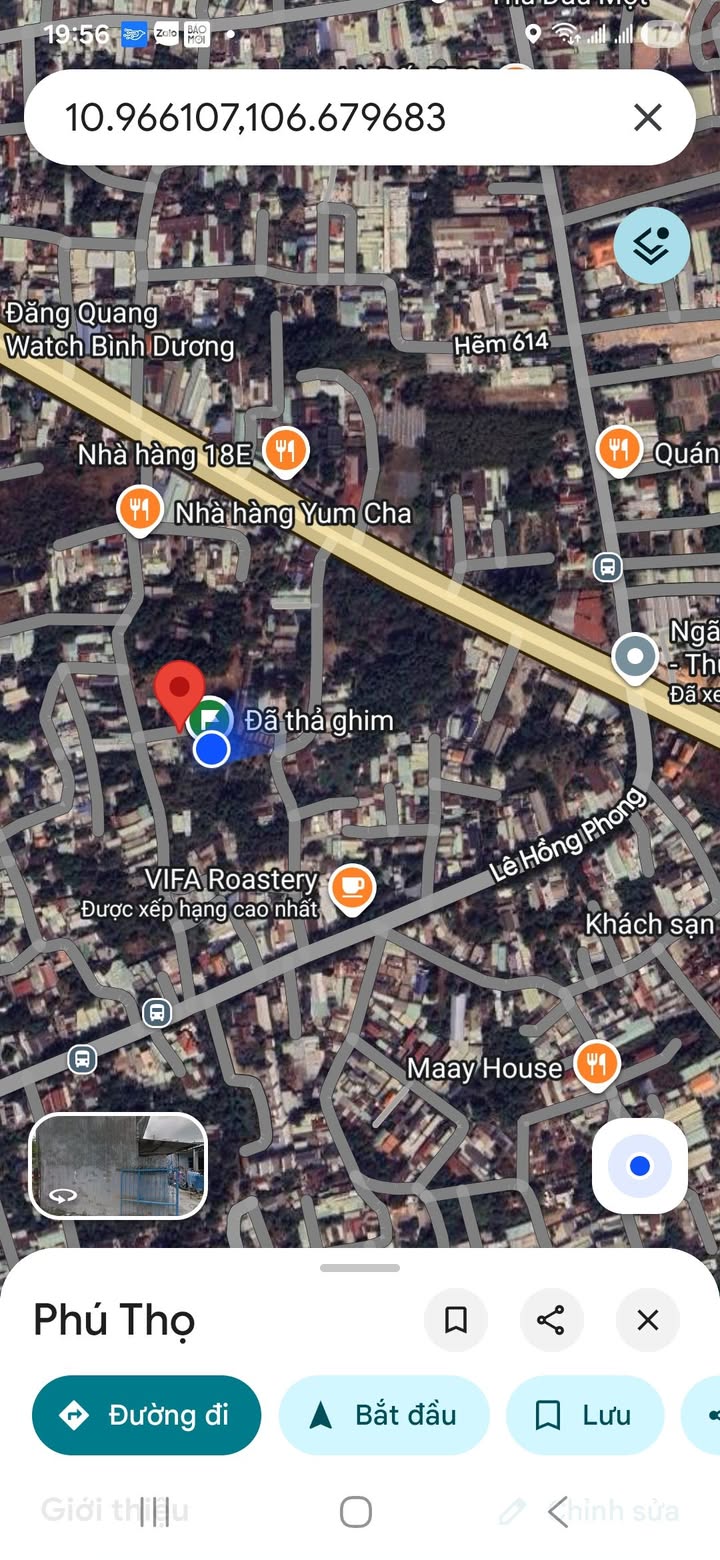This screenshot has width=720, height=1560.
Task: Clear the coordinates in the search bar
Action: pos(648,118)
